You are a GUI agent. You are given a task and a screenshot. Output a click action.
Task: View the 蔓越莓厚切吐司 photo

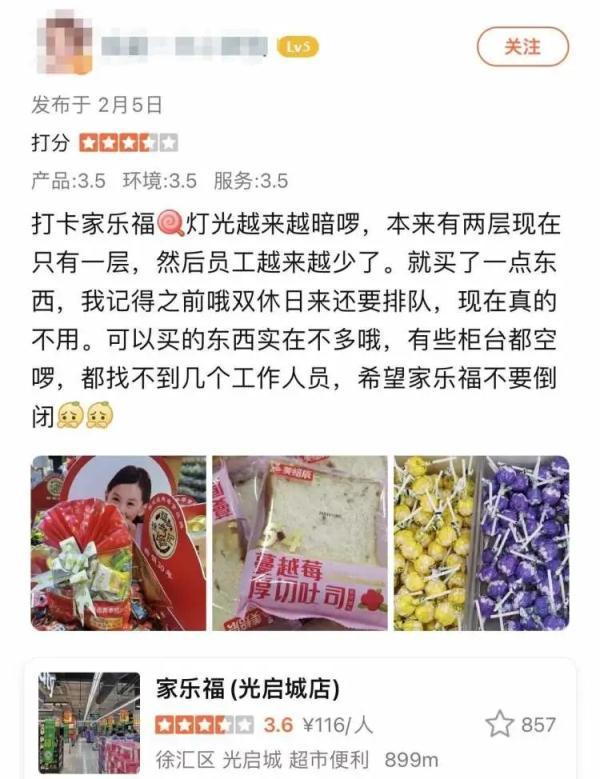[x=300, y=543]
